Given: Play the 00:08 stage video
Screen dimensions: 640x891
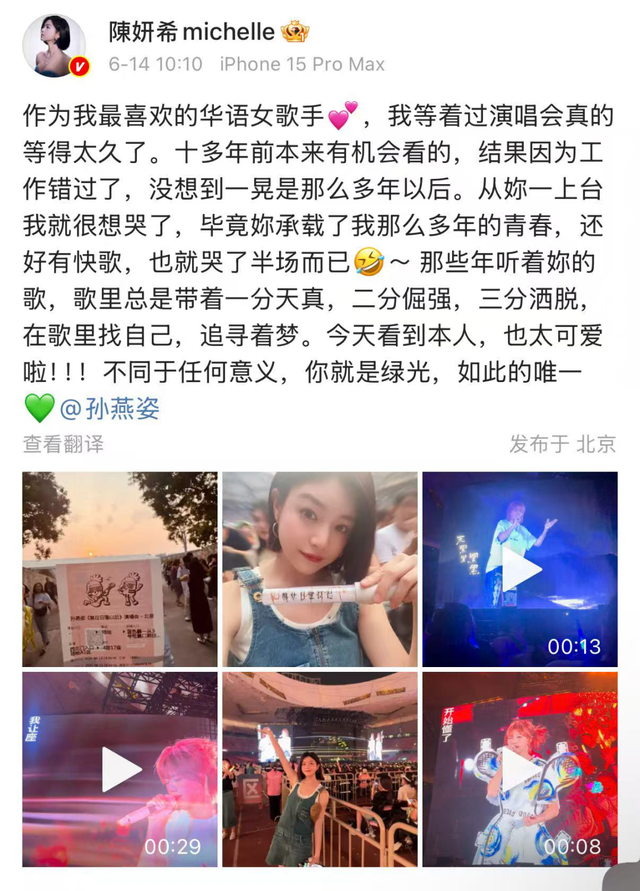Looking at the screenshot, I should (x=520, y=768).
